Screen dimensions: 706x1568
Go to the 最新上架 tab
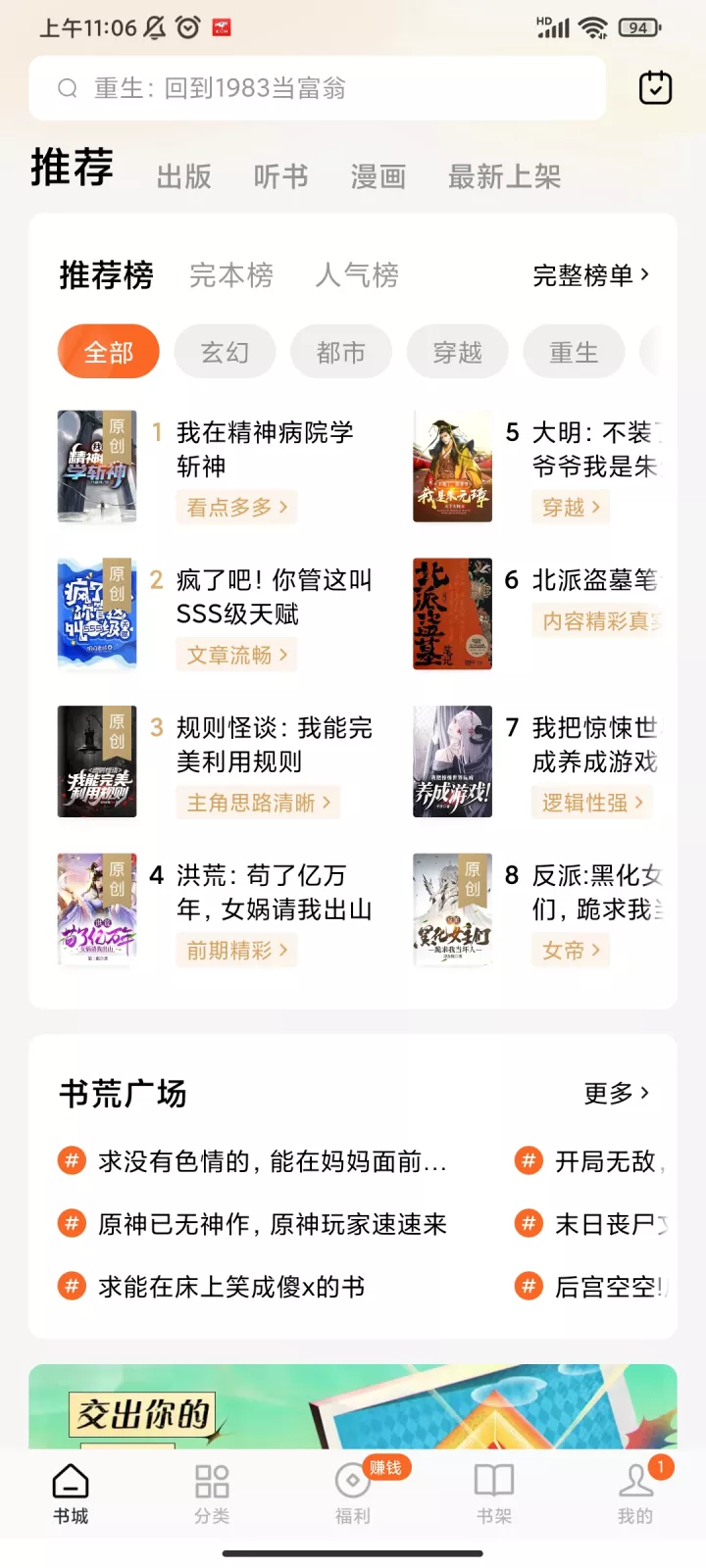[x=504, y=176]
